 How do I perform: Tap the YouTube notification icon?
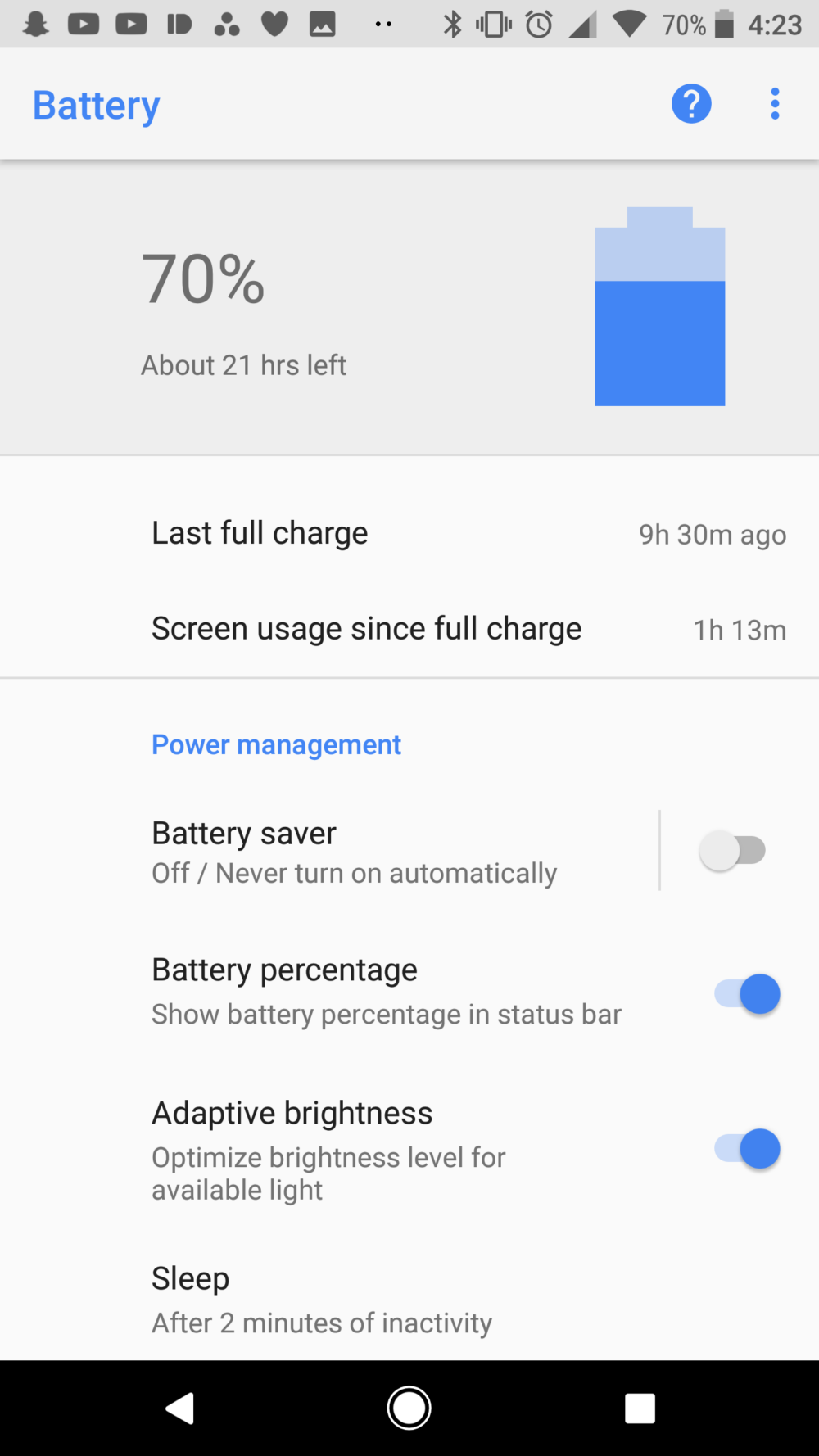pos(83,23)
